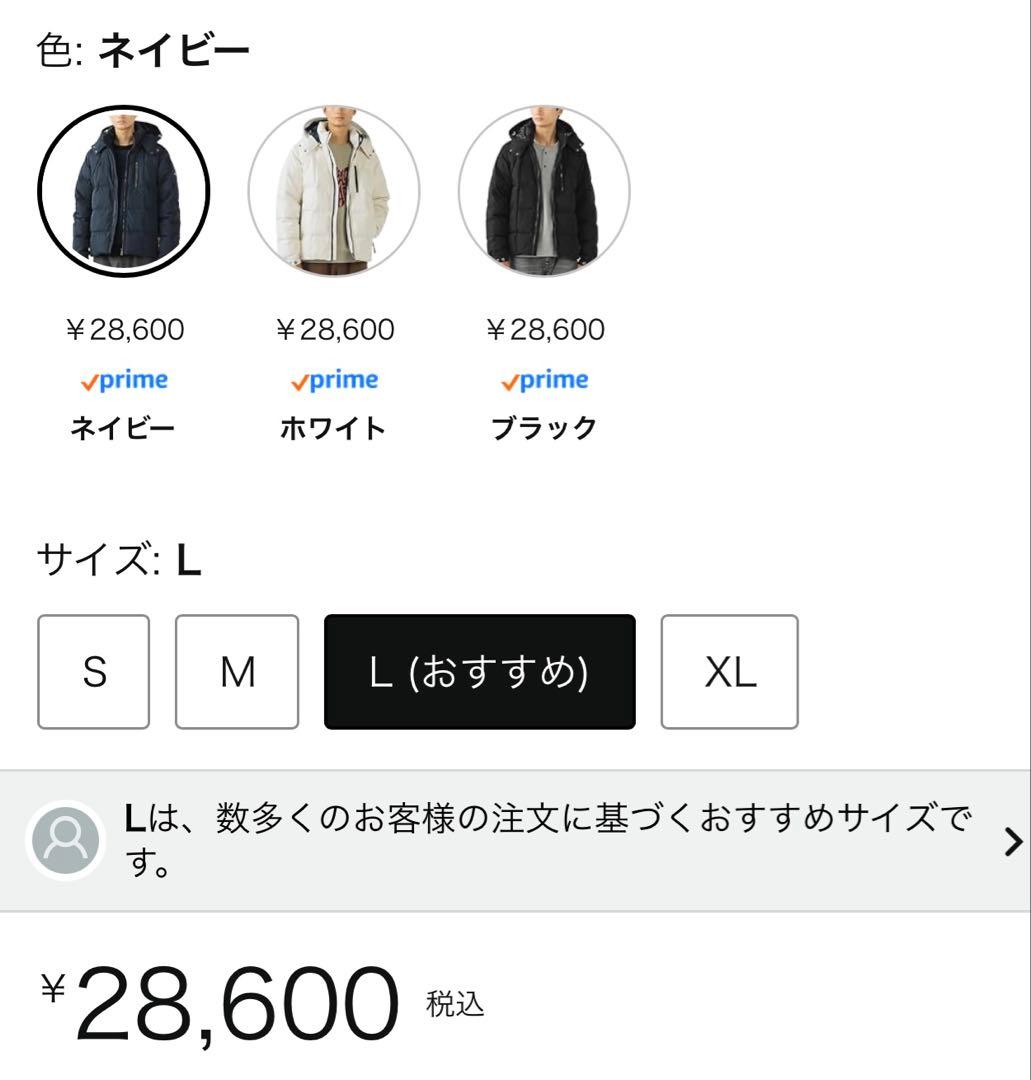Select the recommended size L (おすすめ)
Viewport: 1031px width, 1080px height.
[480, 672]
